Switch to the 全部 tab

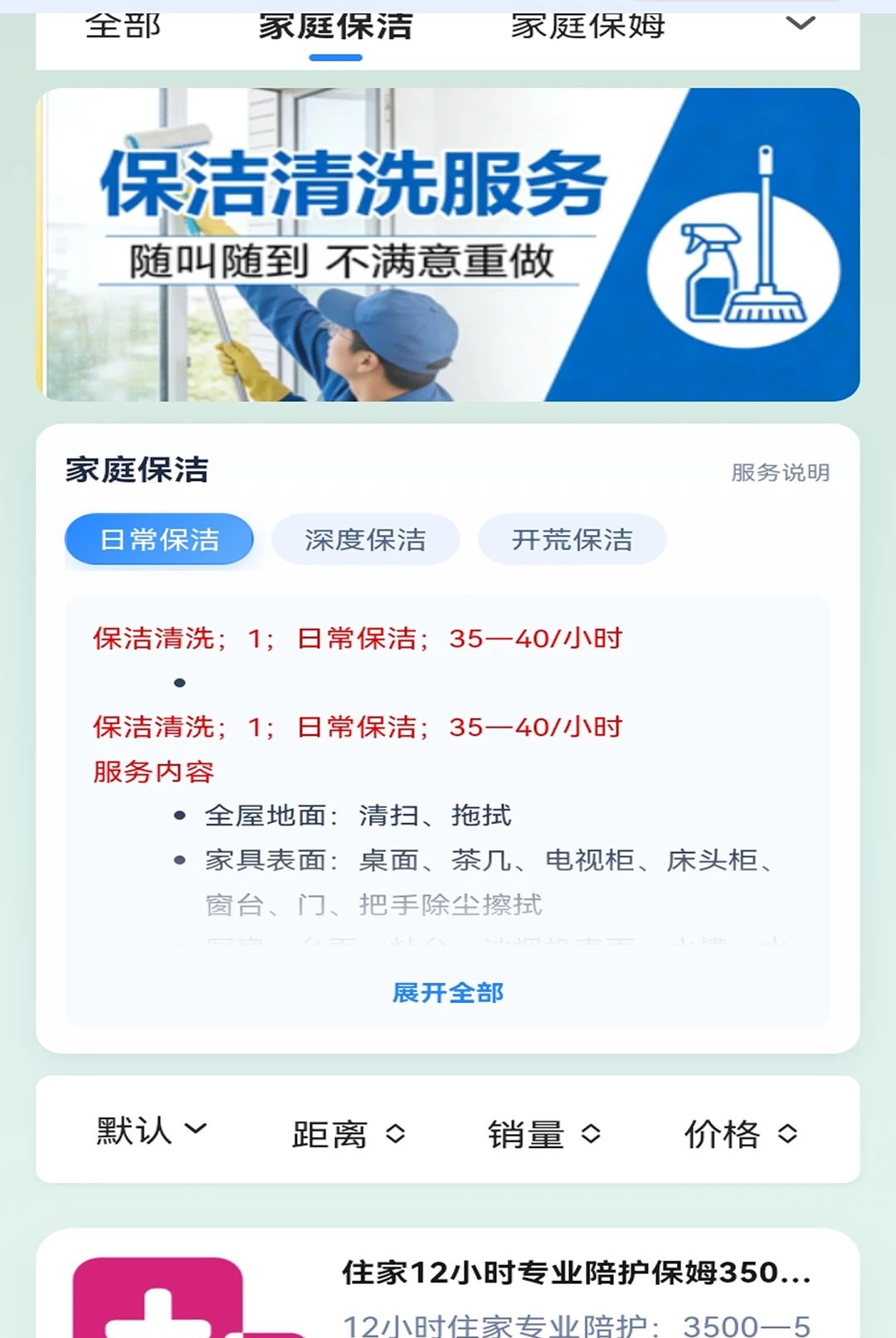123,27
